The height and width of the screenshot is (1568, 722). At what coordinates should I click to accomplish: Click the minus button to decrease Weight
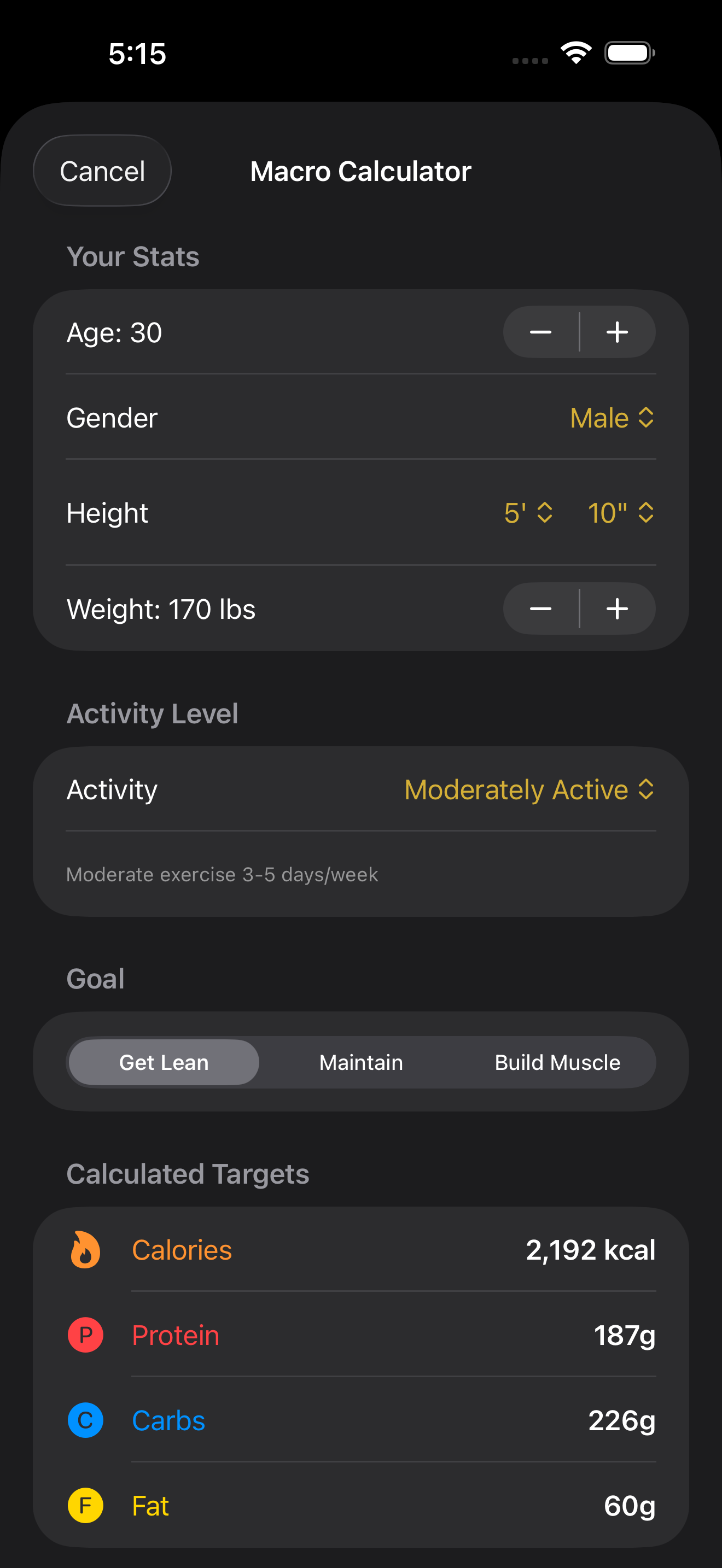point(540,608)
